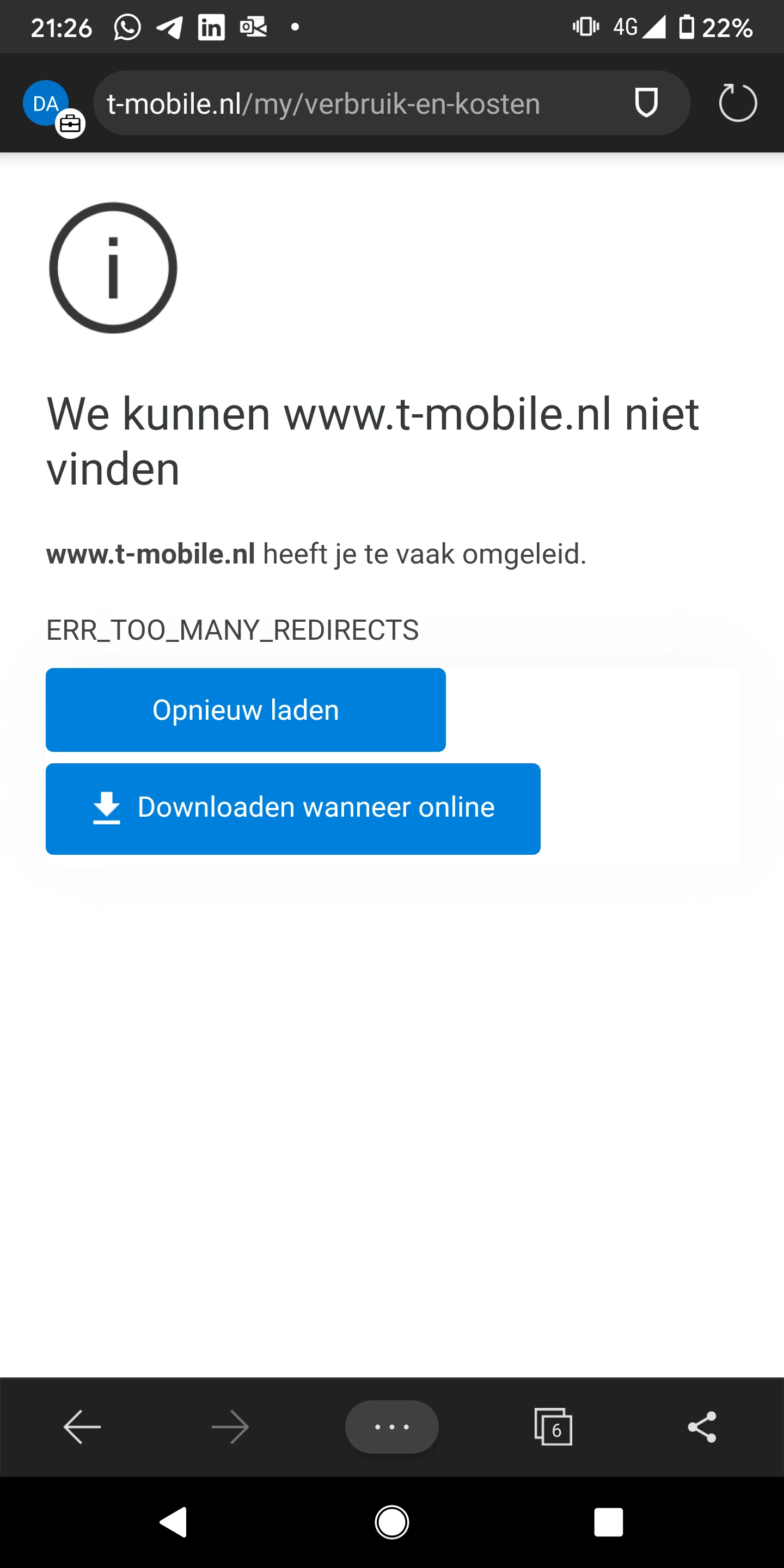This screenshot has width=784, height=1568.
Task: Refresh the page with reload icon
Action: tap(737, 102)
